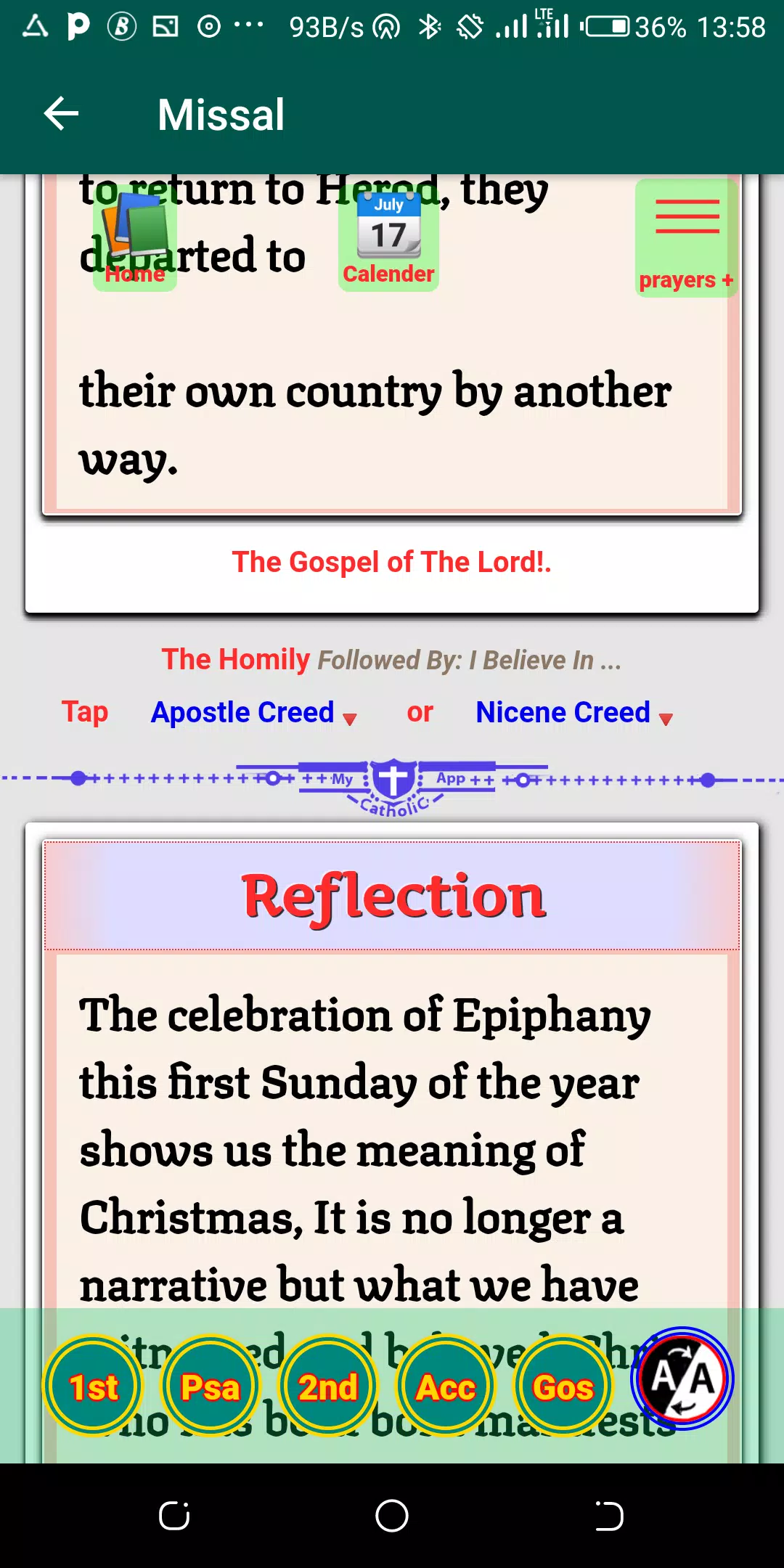Go back from the Missal screen
The image size is (784, 1568).
[x=61, y=114]
